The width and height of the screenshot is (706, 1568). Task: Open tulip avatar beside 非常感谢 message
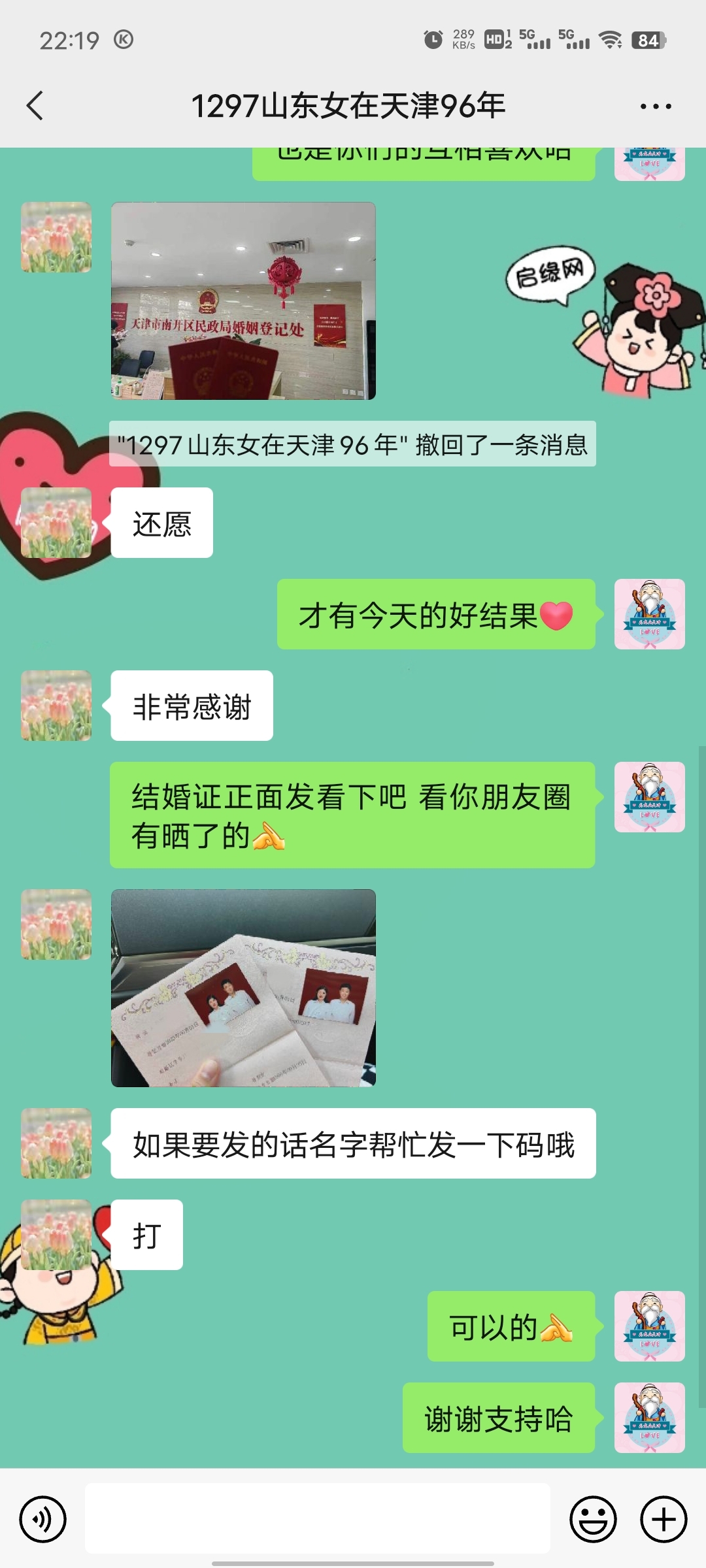56,706
